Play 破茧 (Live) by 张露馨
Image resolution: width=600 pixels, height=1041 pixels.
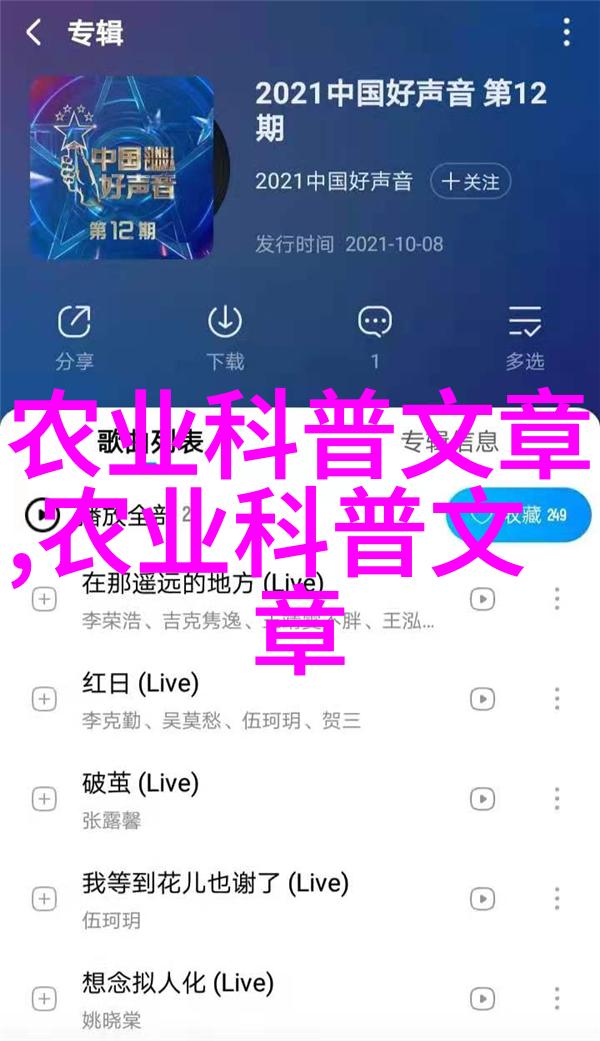click(x=140, y=784)
